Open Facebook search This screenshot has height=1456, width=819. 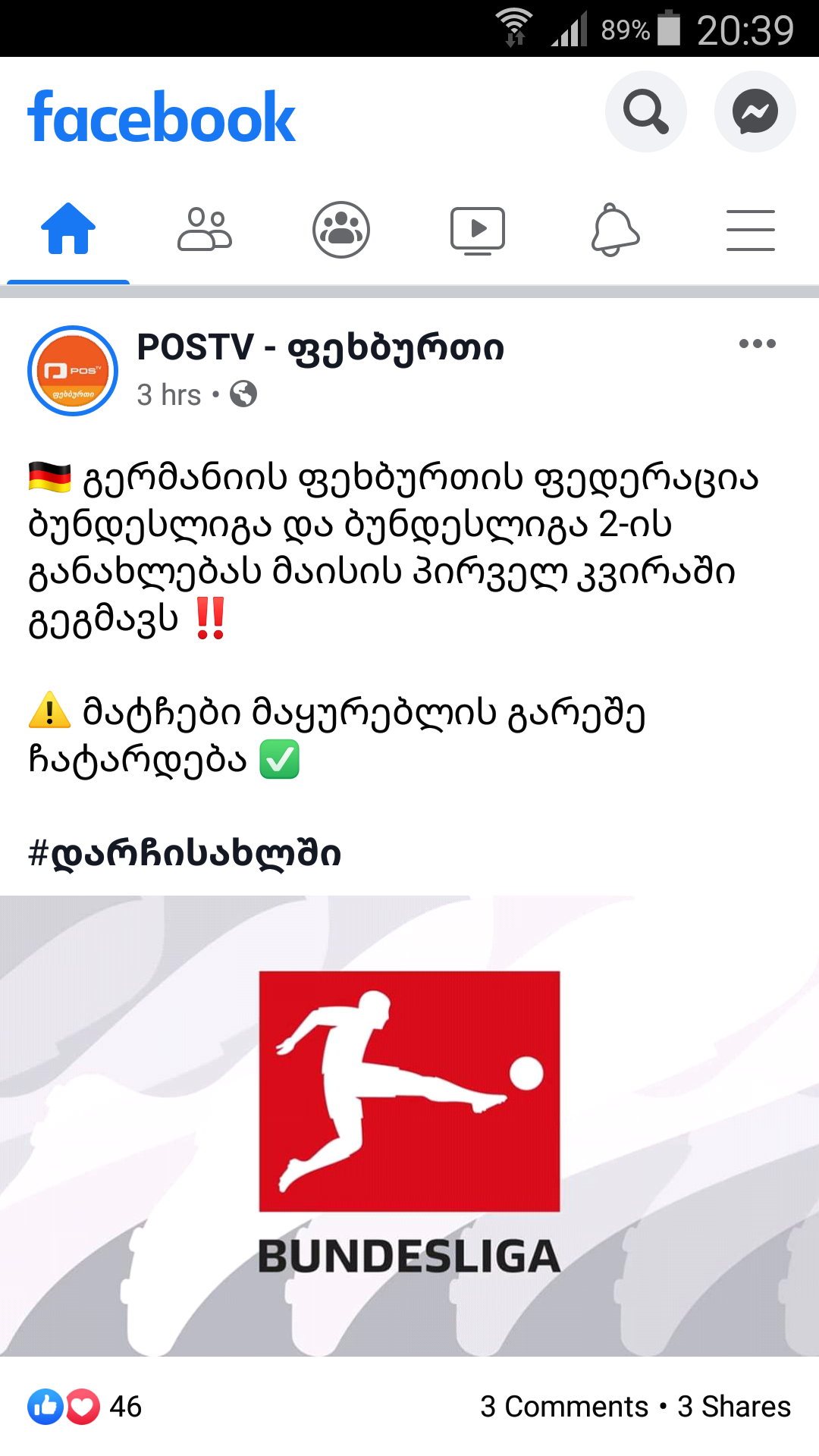(645, 112)
